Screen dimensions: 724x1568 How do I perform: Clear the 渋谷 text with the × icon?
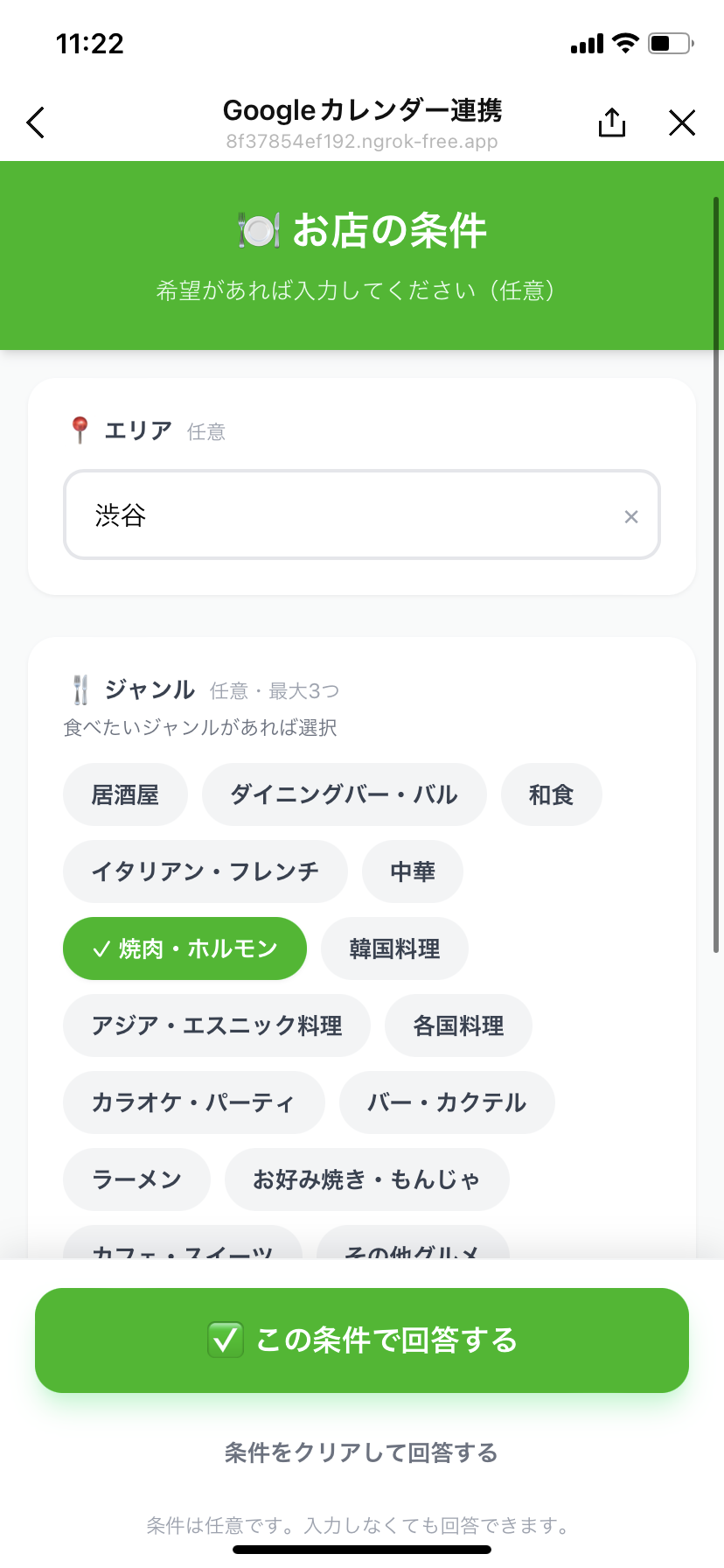[x=631, y=516]
